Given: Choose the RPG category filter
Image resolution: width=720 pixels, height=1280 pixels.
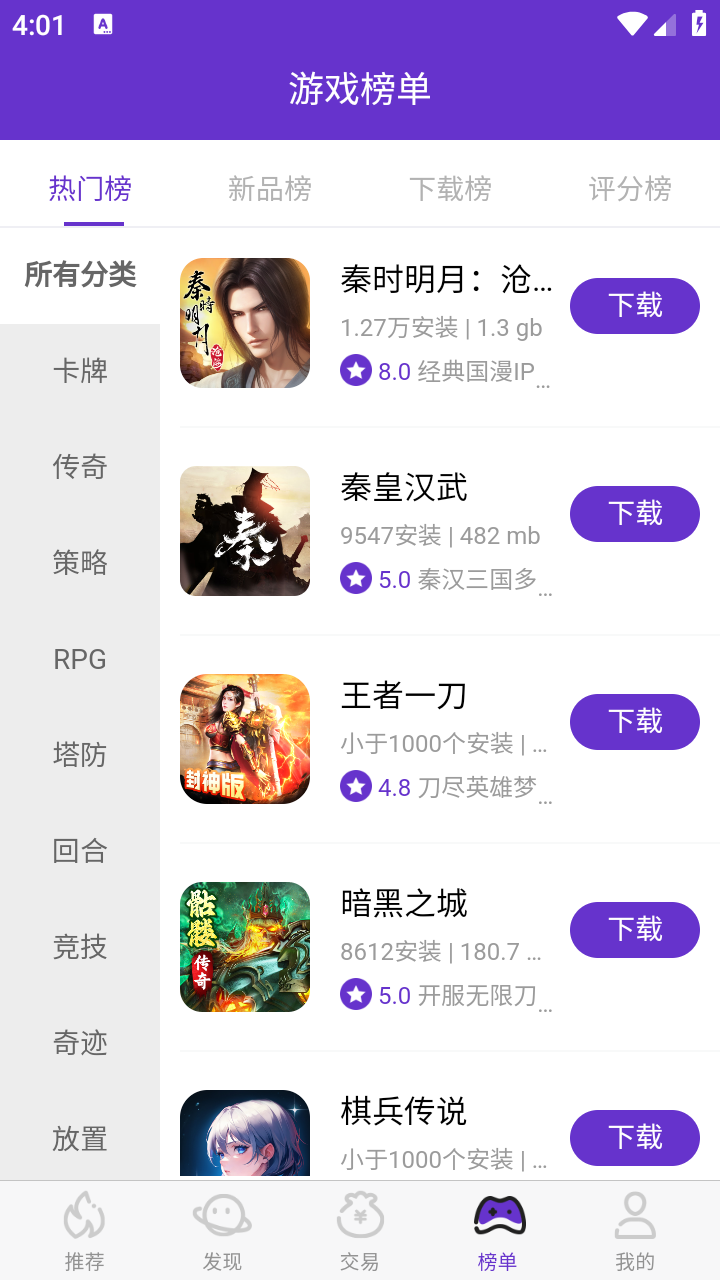Looking at the screenshot, I should (80, 659).
